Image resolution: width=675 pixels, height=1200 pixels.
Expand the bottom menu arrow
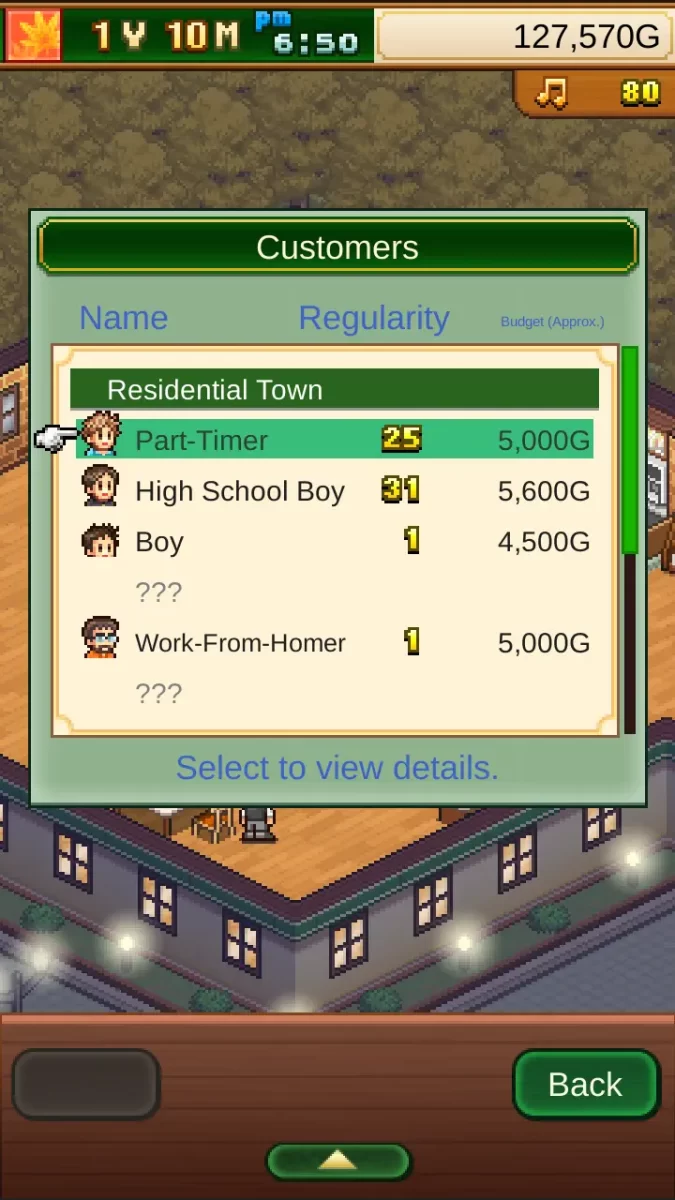click(338, 1161)
